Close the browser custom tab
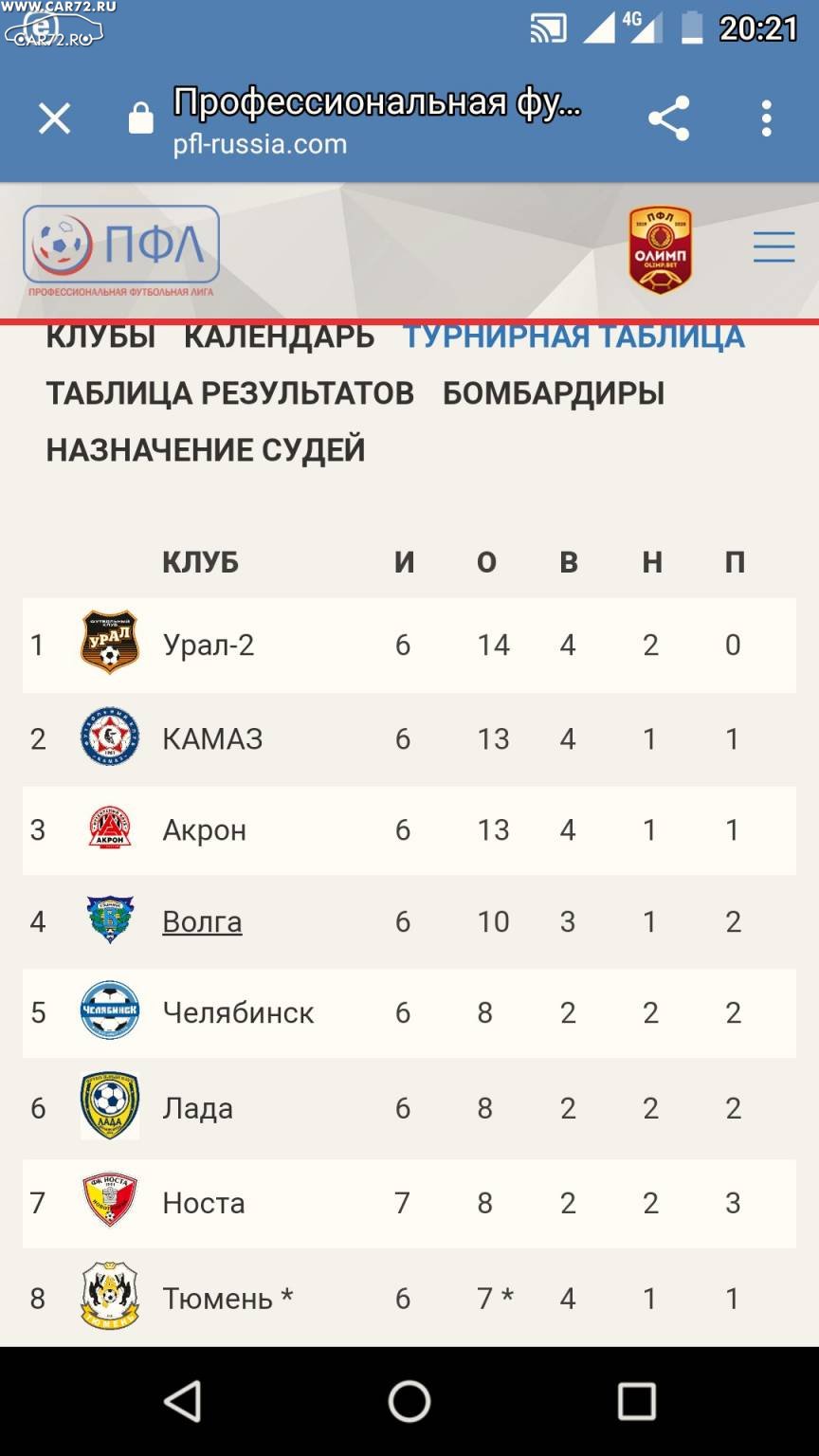The image size is (819, 1456). 54,119
